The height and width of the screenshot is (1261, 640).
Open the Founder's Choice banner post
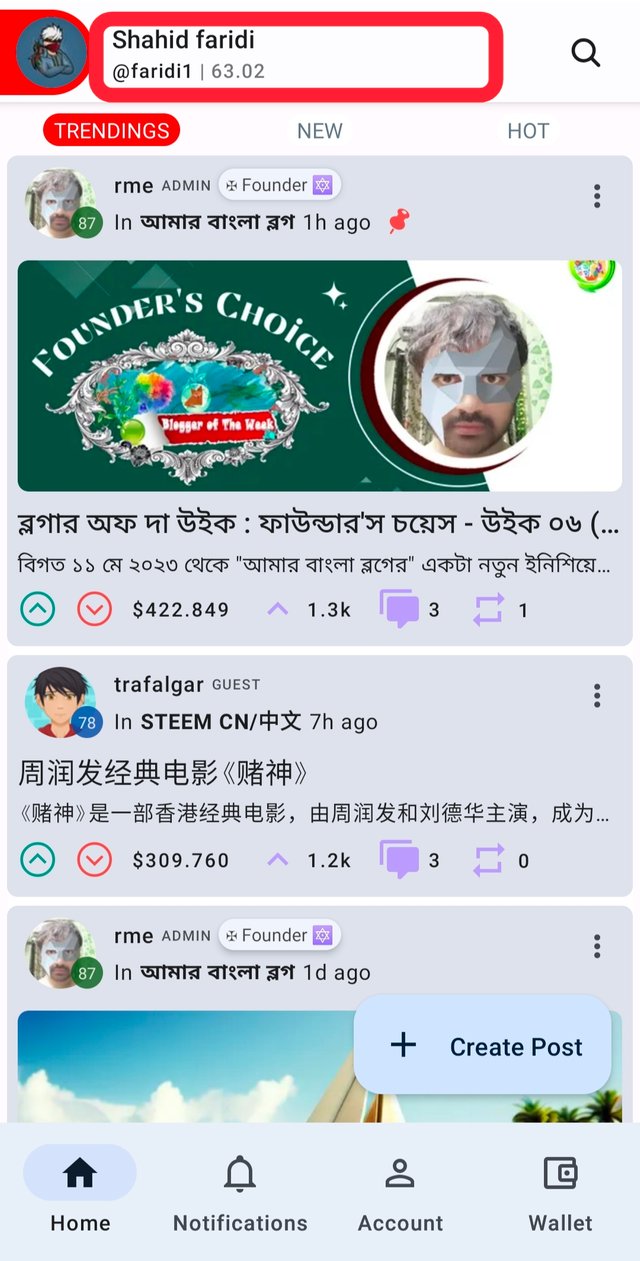pos(319,376)
